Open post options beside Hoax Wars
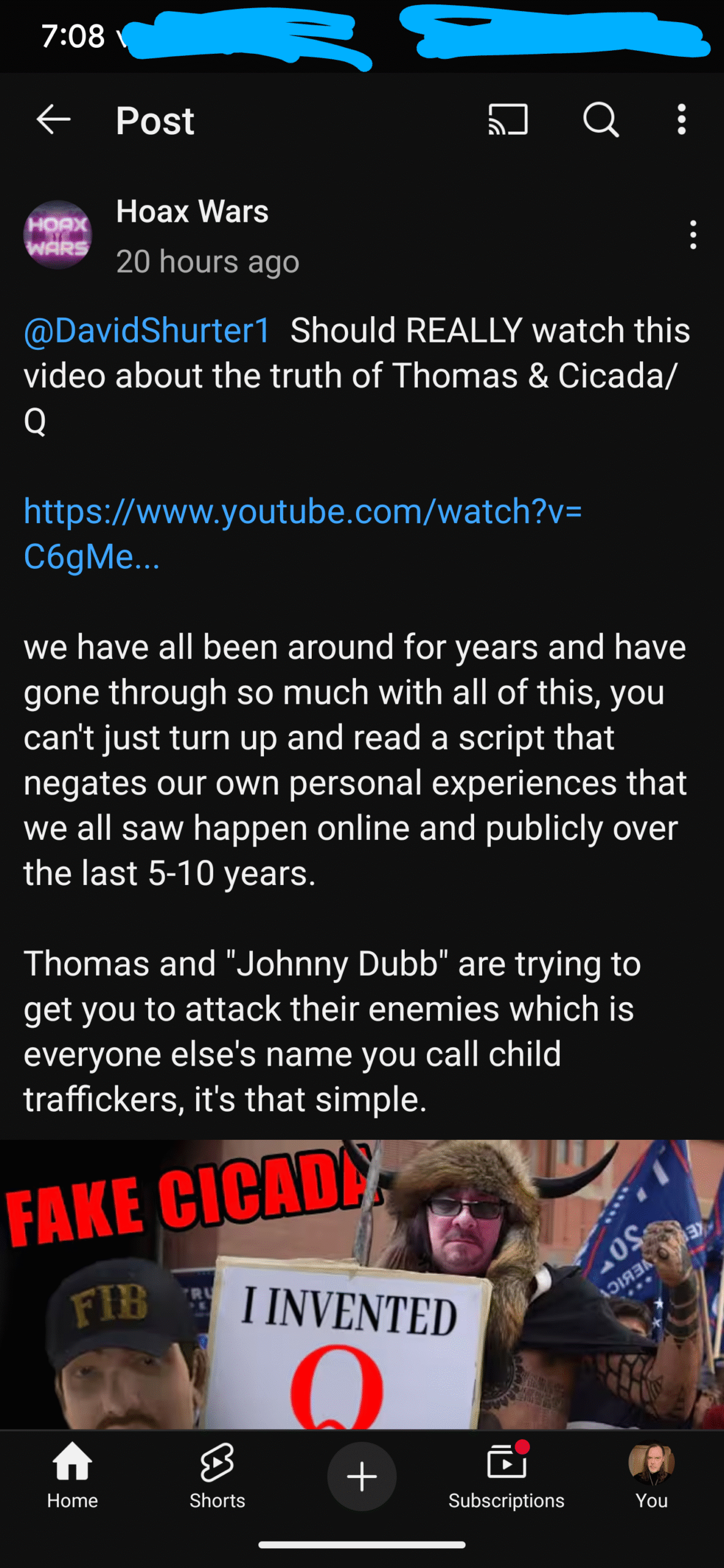This screenshot has height=1568, width=724. tap(693, 235)
